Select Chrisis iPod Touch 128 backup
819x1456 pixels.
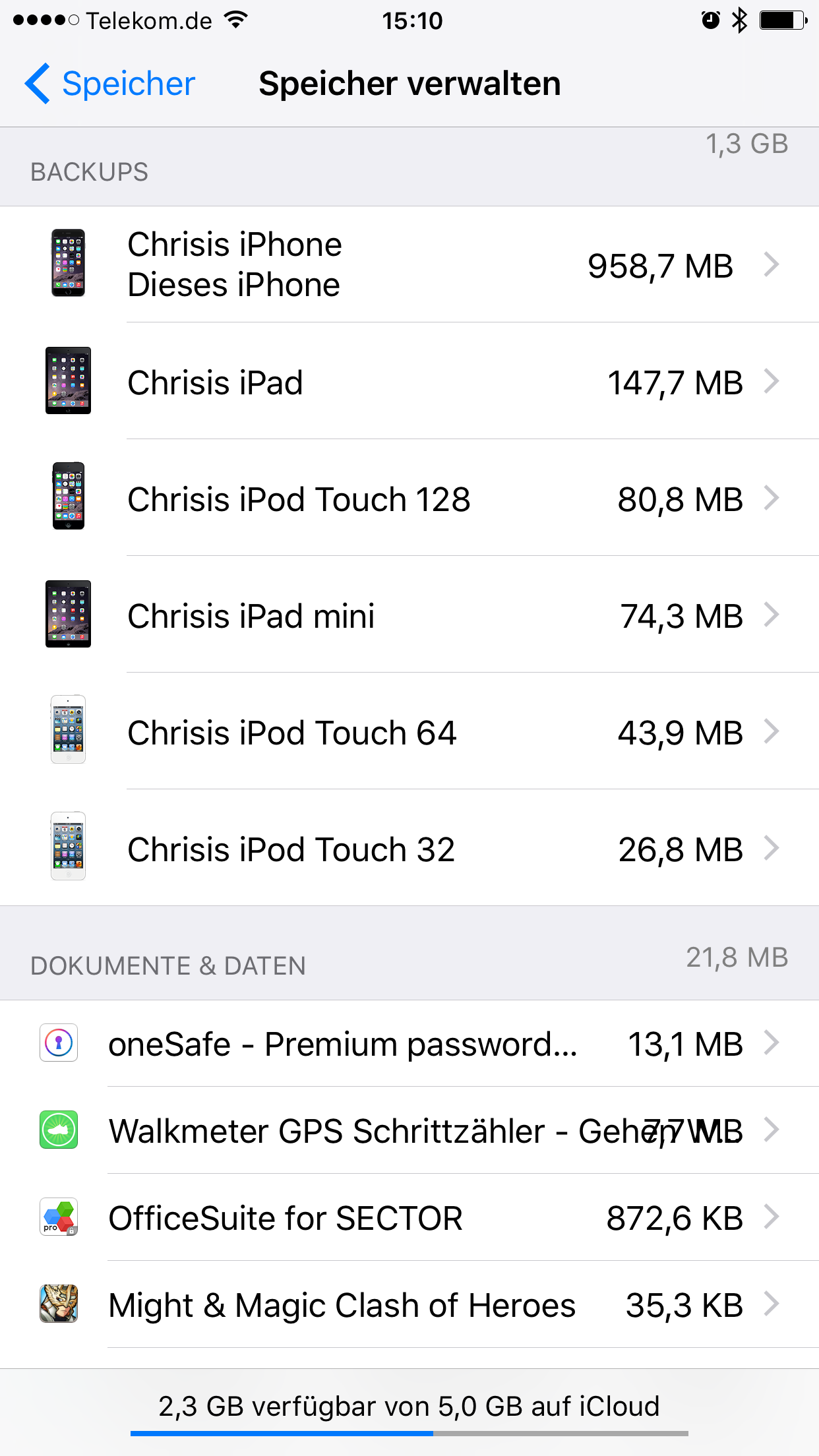coord(409,498)
